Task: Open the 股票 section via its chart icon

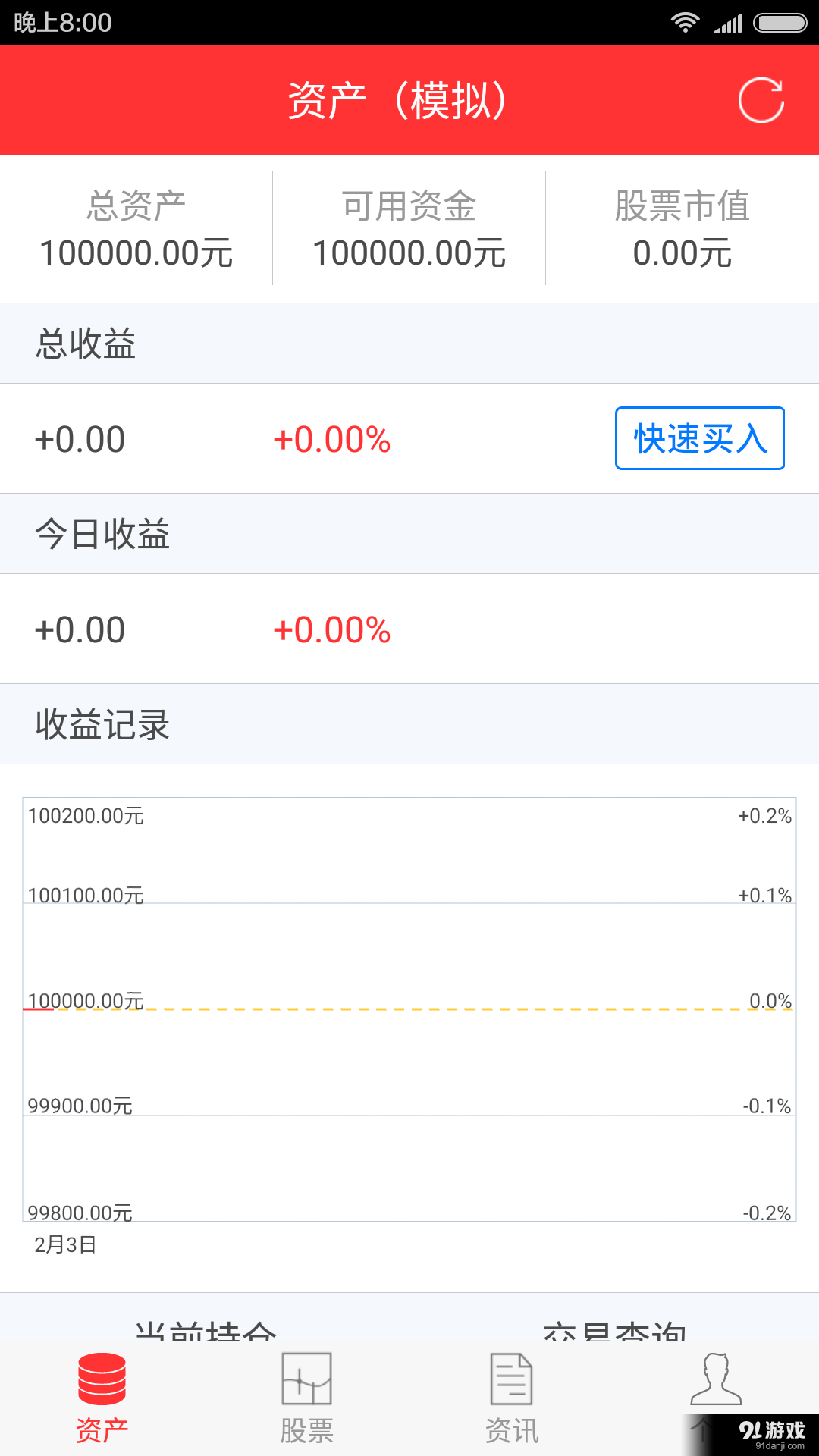Action: tap(306, 1380)
